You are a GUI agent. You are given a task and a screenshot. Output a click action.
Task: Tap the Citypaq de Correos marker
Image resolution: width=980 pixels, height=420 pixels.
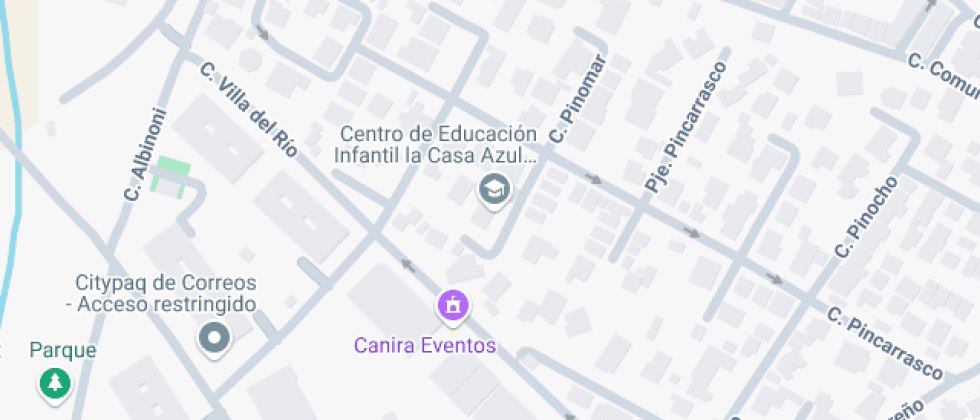coord(215,339)
